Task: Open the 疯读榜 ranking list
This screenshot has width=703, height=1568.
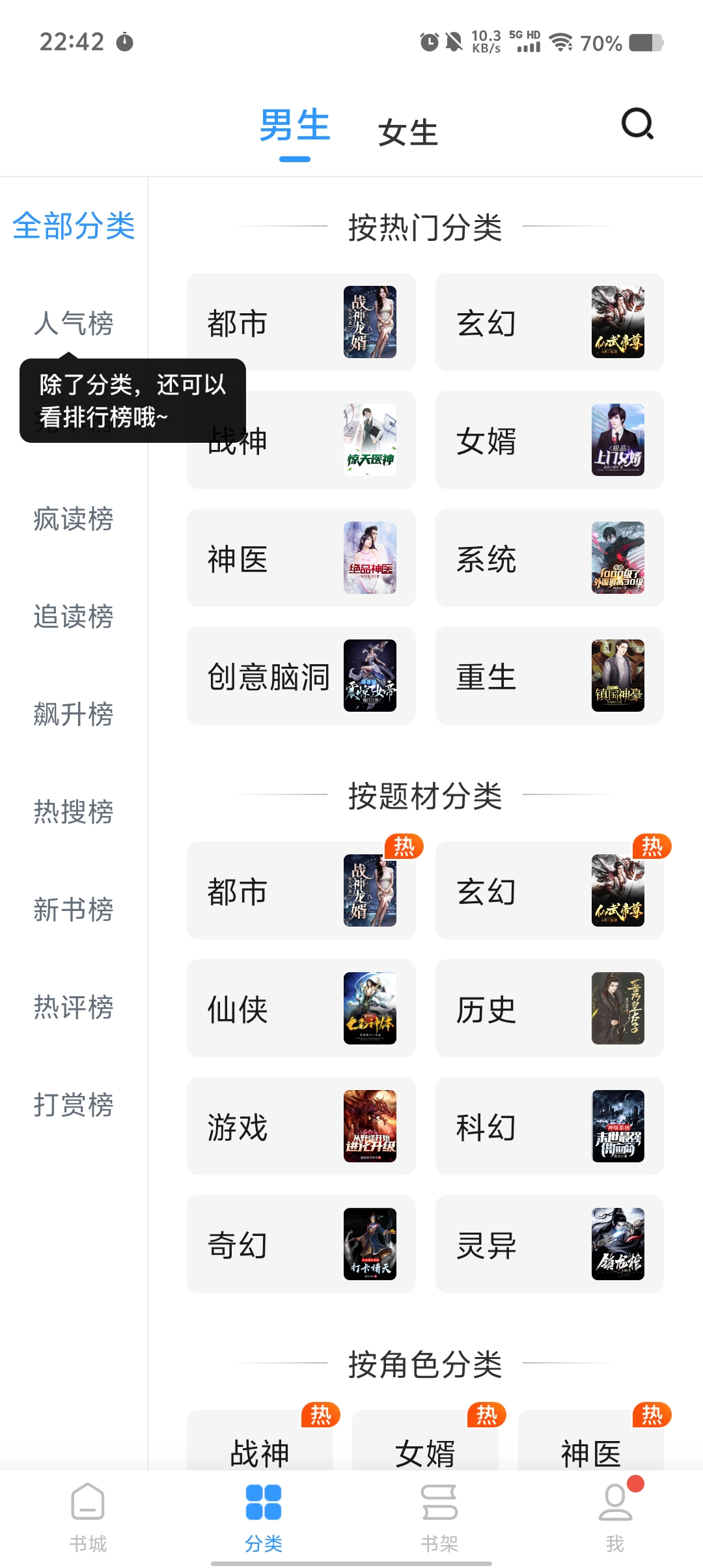Action: click(x=74, y=519)
